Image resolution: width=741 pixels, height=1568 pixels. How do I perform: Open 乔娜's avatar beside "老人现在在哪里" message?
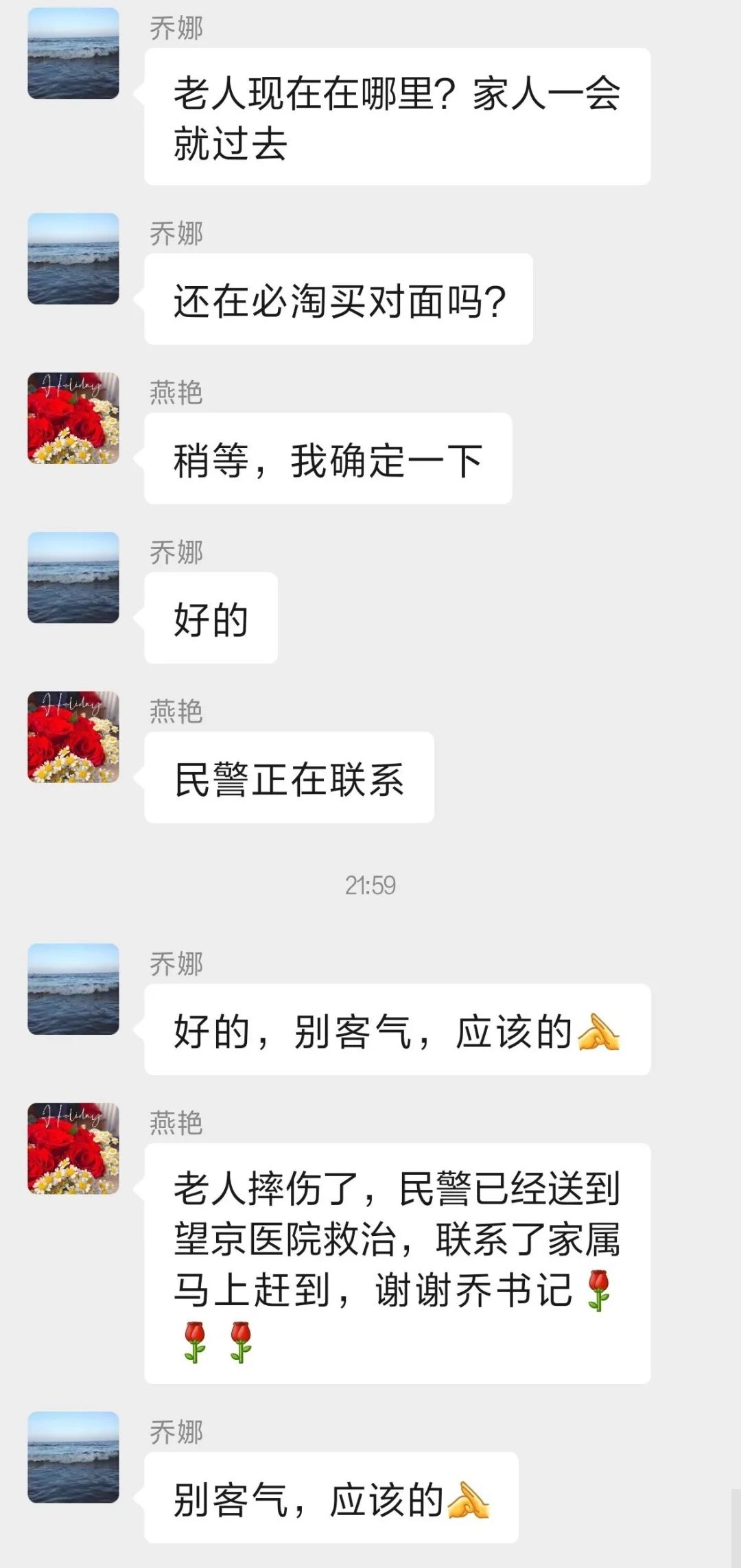coord(73,54)
